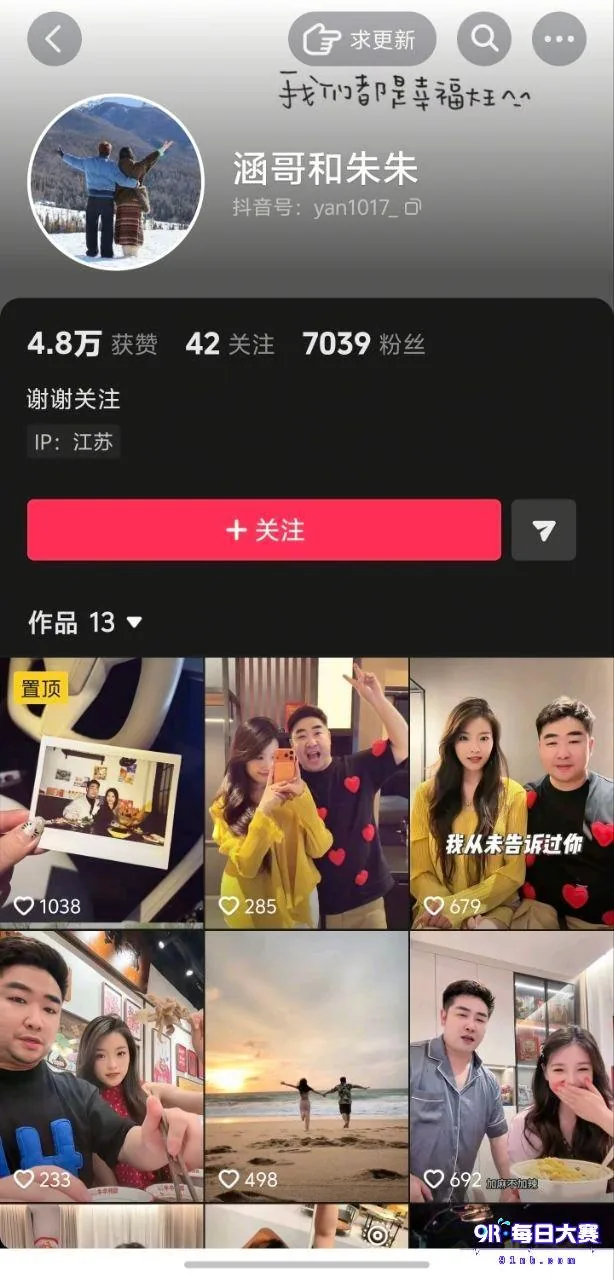Screen dimensions: 614x1280
Task: Open the pinned video with 1038 likes
Action: pyautogui.click(x=101, y=793)
